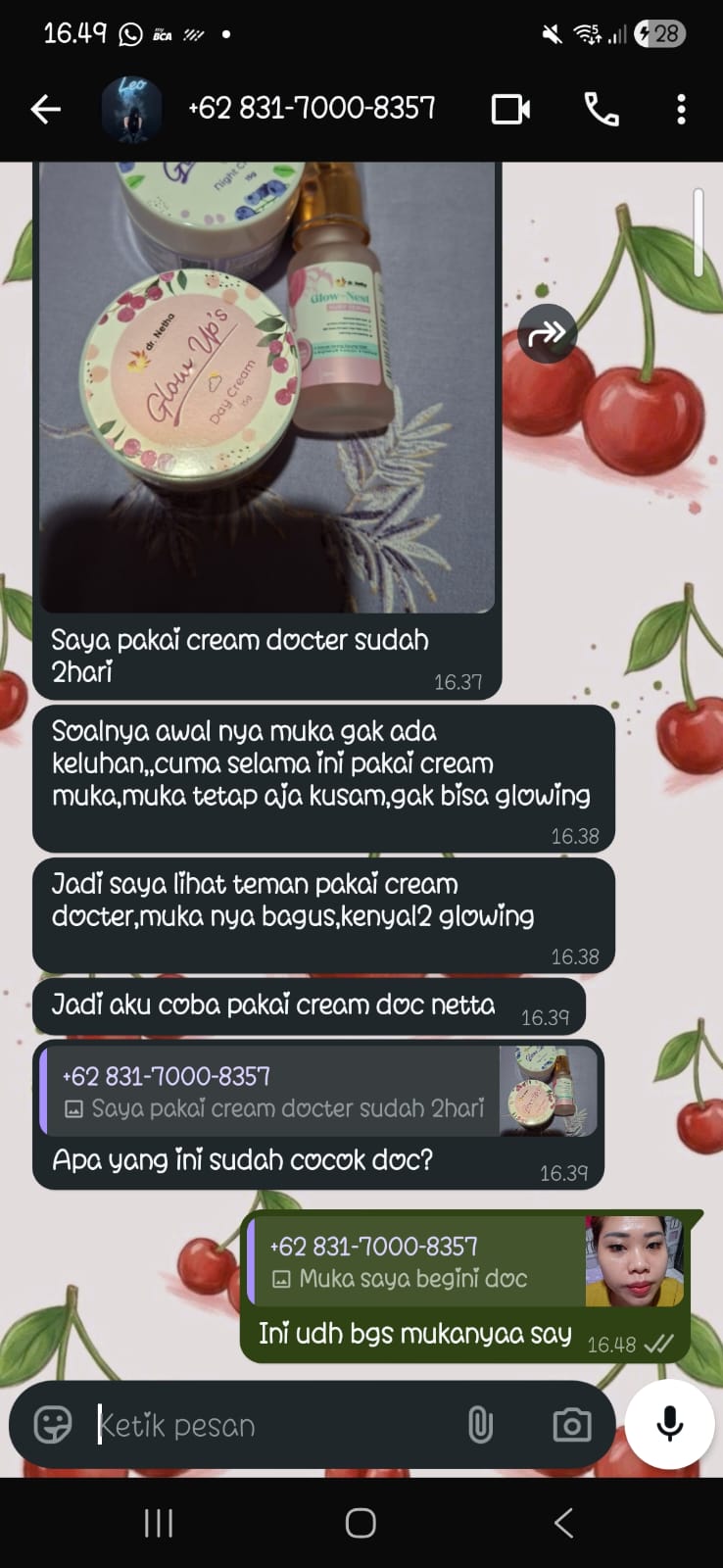Attach a file with the paperclip

(480, 1425)
